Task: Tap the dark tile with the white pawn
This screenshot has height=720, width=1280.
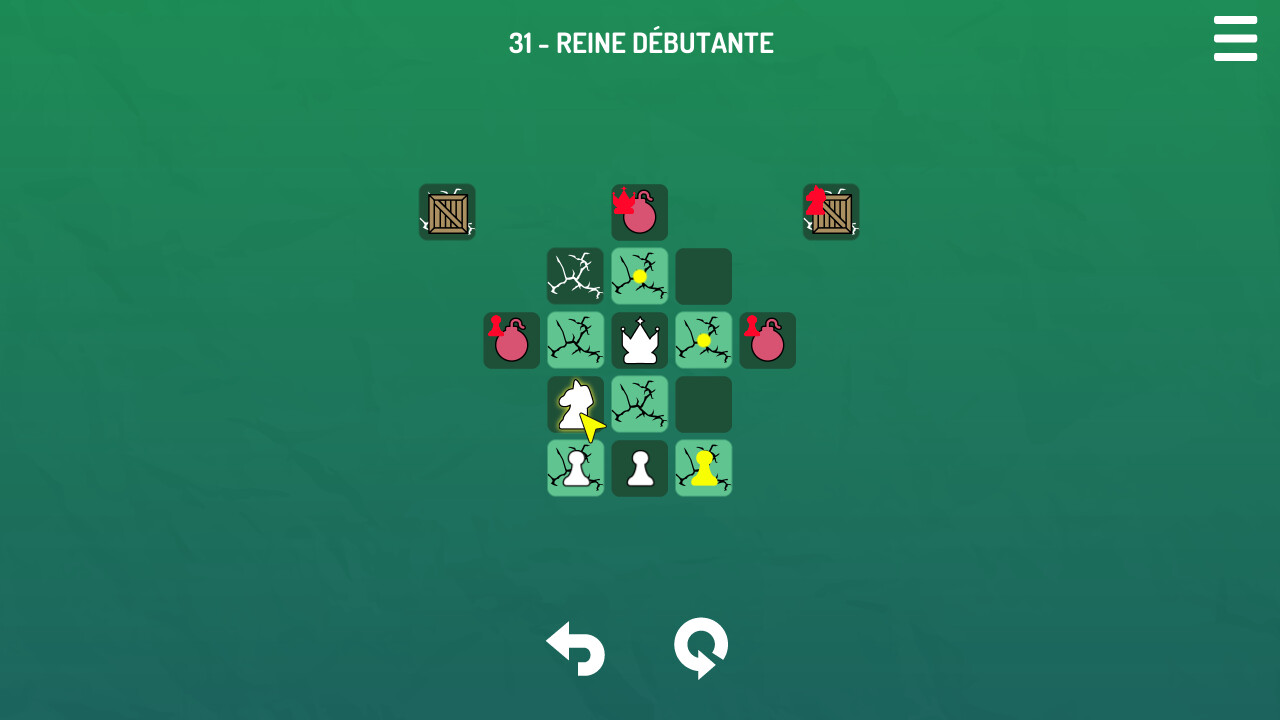Action: click(640, 468)
